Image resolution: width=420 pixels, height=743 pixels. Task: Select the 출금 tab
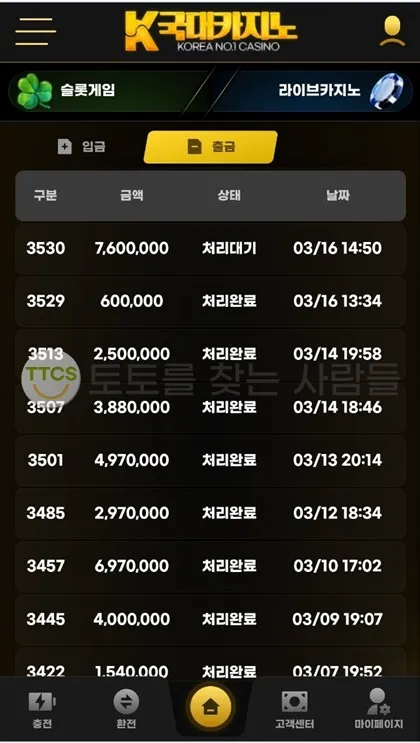pyautogui.click(x=210, y=147)
